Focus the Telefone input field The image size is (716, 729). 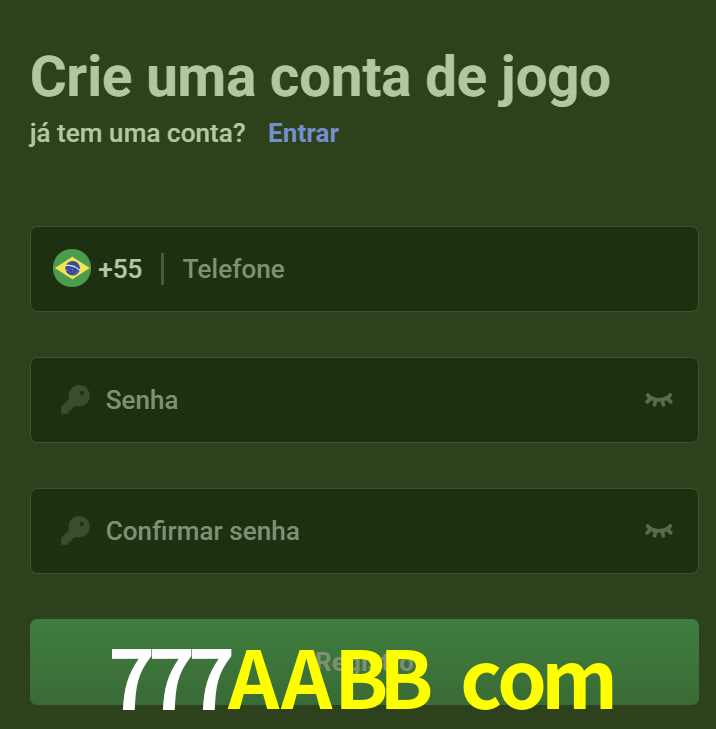[430, 269]
